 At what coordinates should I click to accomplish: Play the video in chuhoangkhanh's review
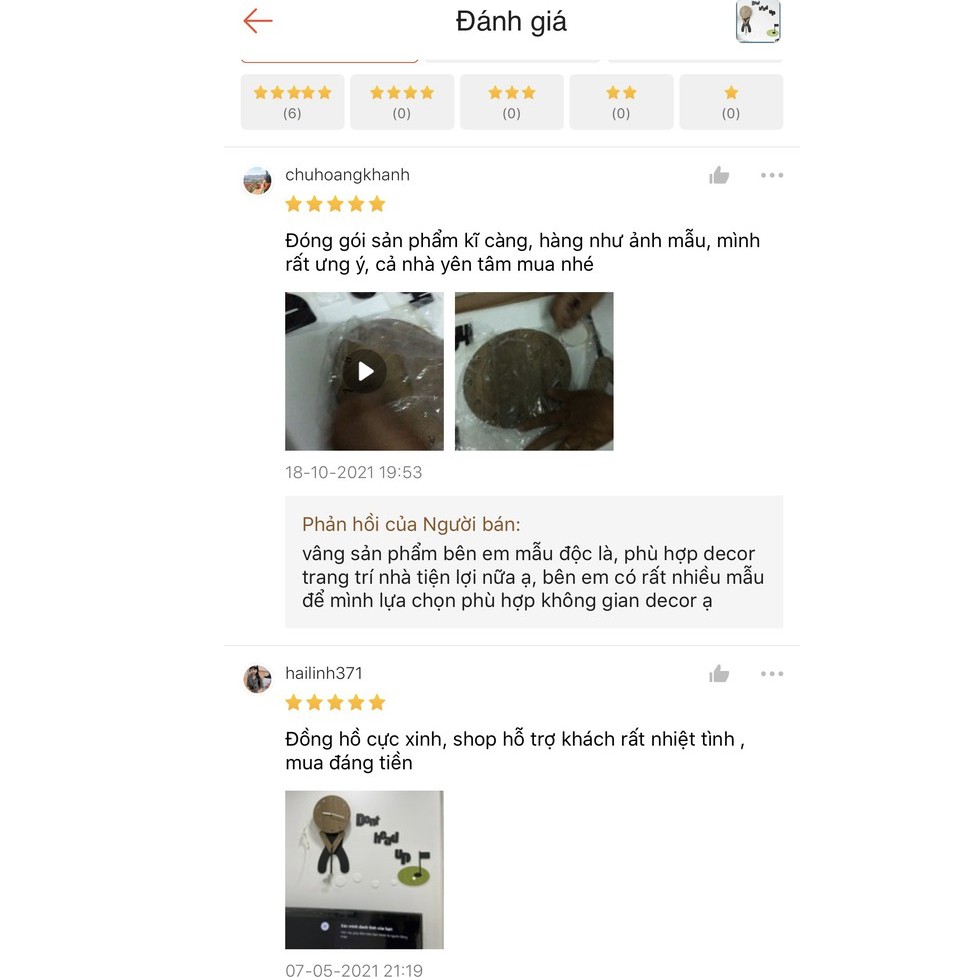(x=364, y=371)
